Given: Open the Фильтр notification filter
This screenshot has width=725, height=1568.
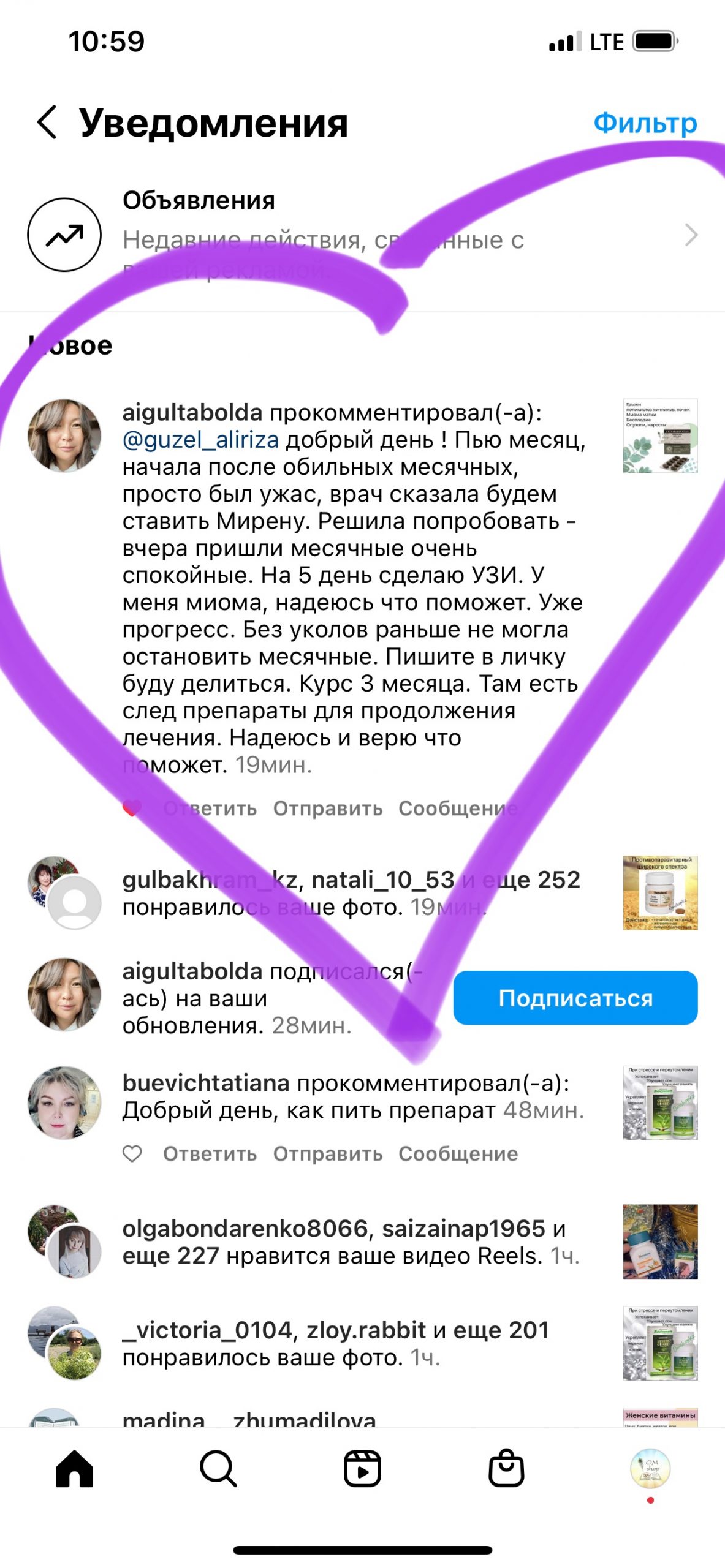Looking at the screenshot, I should (x=645, y=123).
